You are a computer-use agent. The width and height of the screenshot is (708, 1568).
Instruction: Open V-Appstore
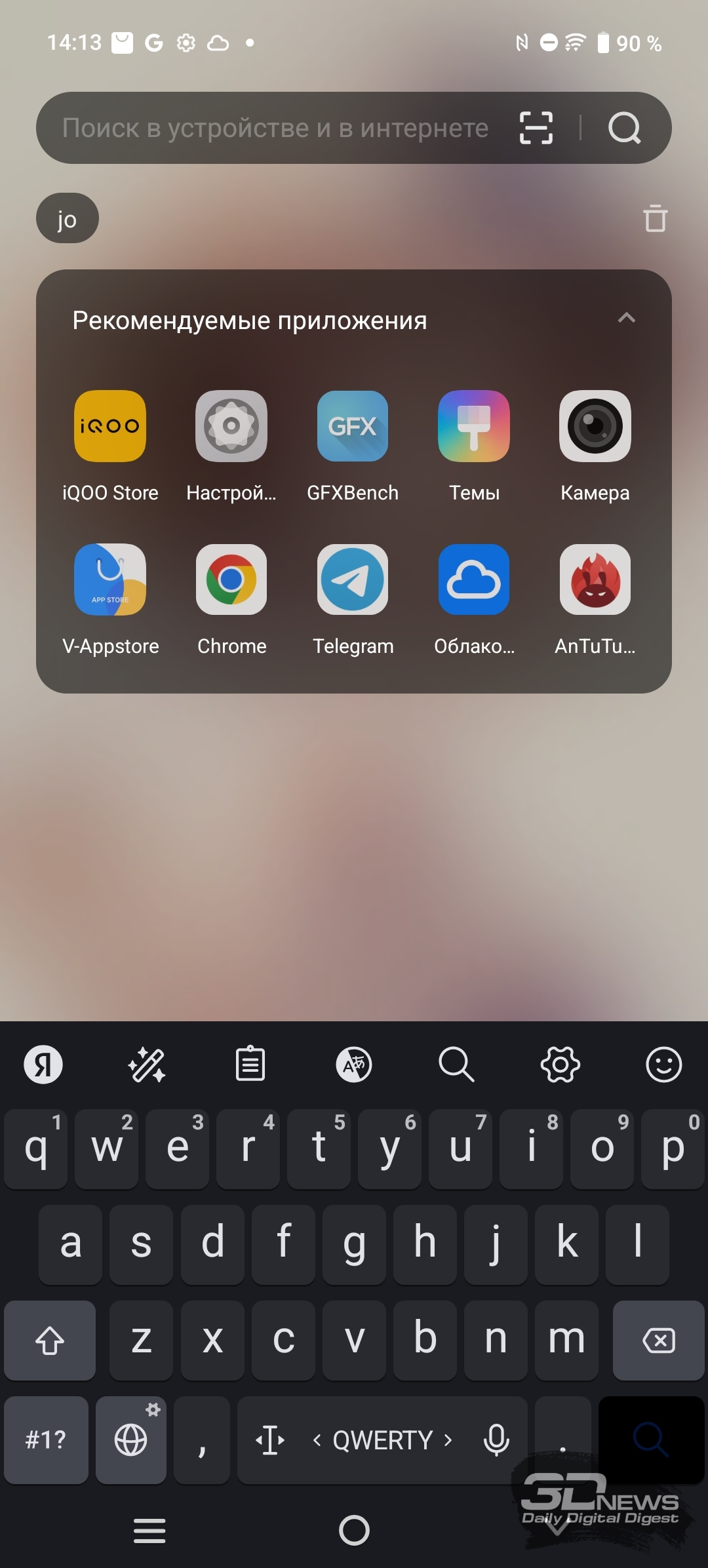(110, 599)
